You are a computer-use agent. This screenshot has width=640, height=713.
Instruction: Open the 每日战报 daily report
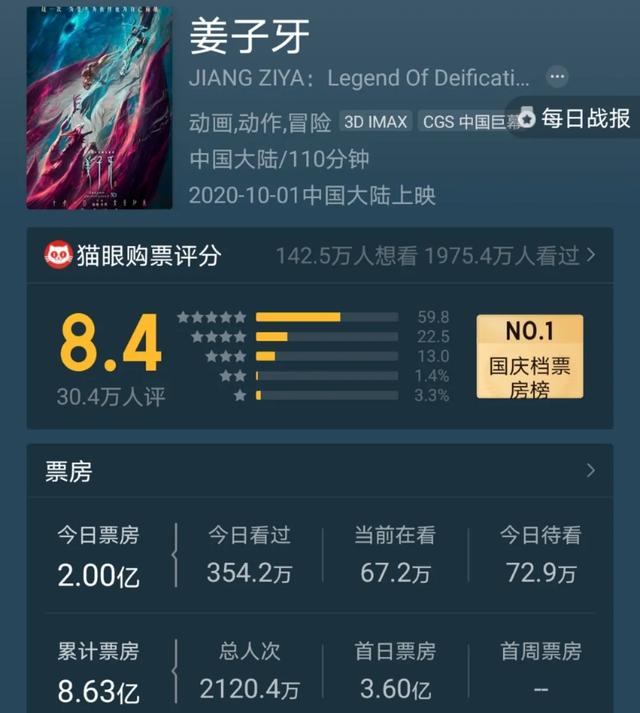574,118
